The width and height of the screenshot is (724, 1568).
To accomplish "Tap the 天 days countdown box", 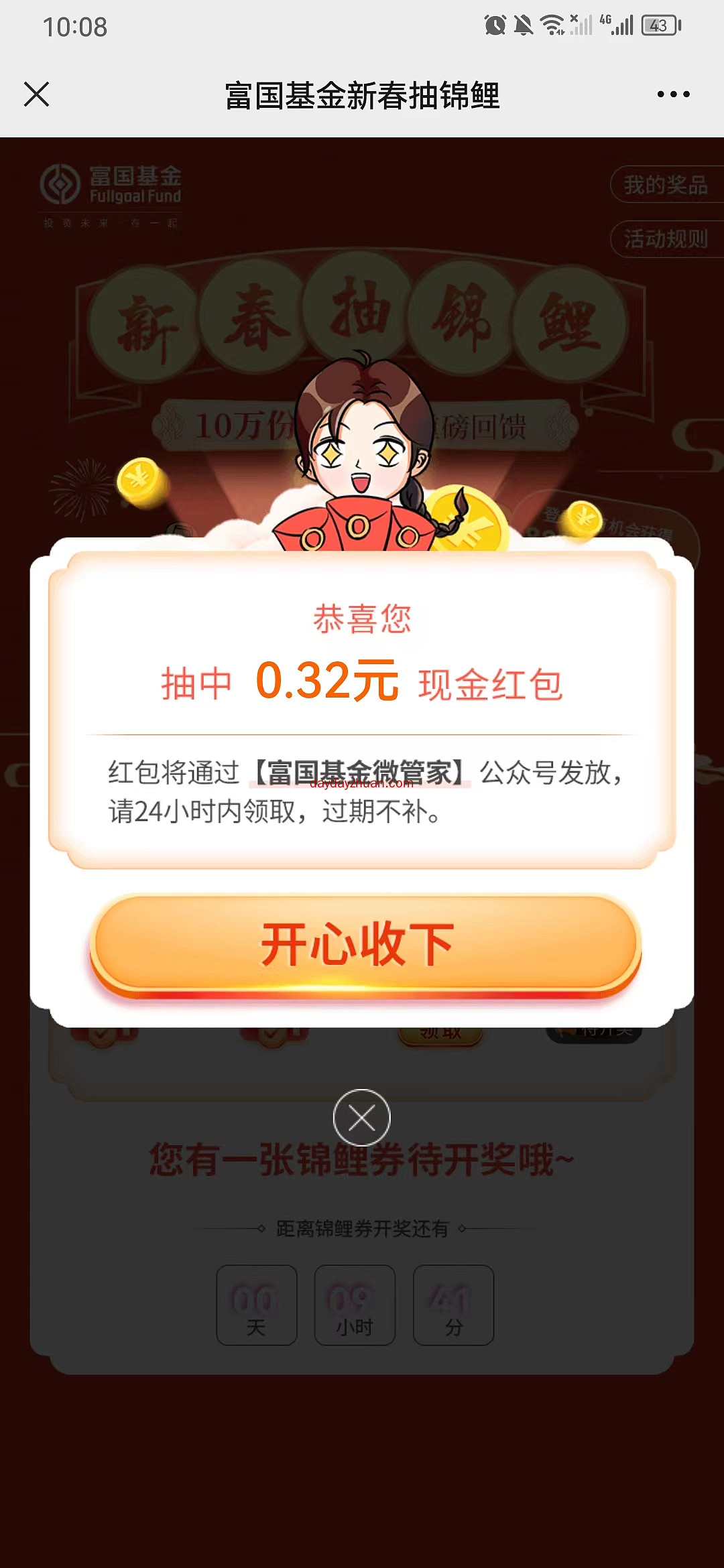I will (x=257, y=1305).
